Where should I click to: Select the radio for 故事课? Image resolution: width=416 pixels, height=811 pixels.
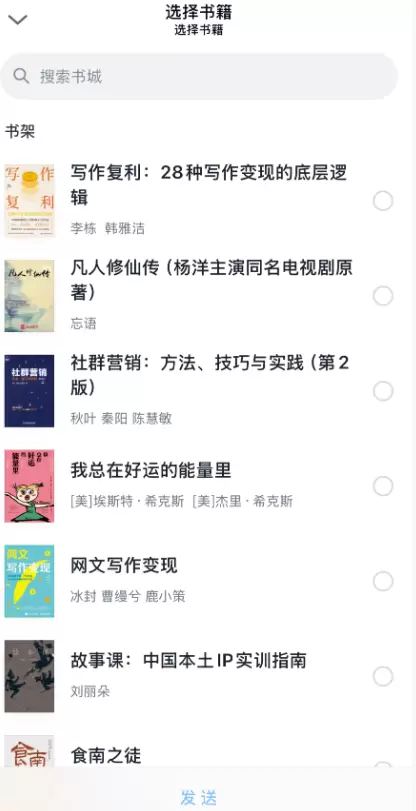pos(383,677)
